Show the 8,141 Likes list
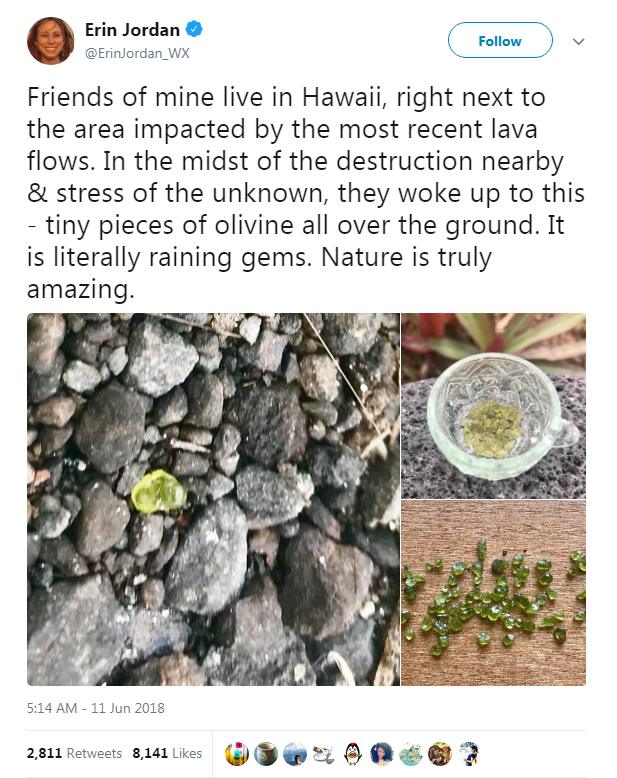Screen dimensions: 617x778 [167, 753]
